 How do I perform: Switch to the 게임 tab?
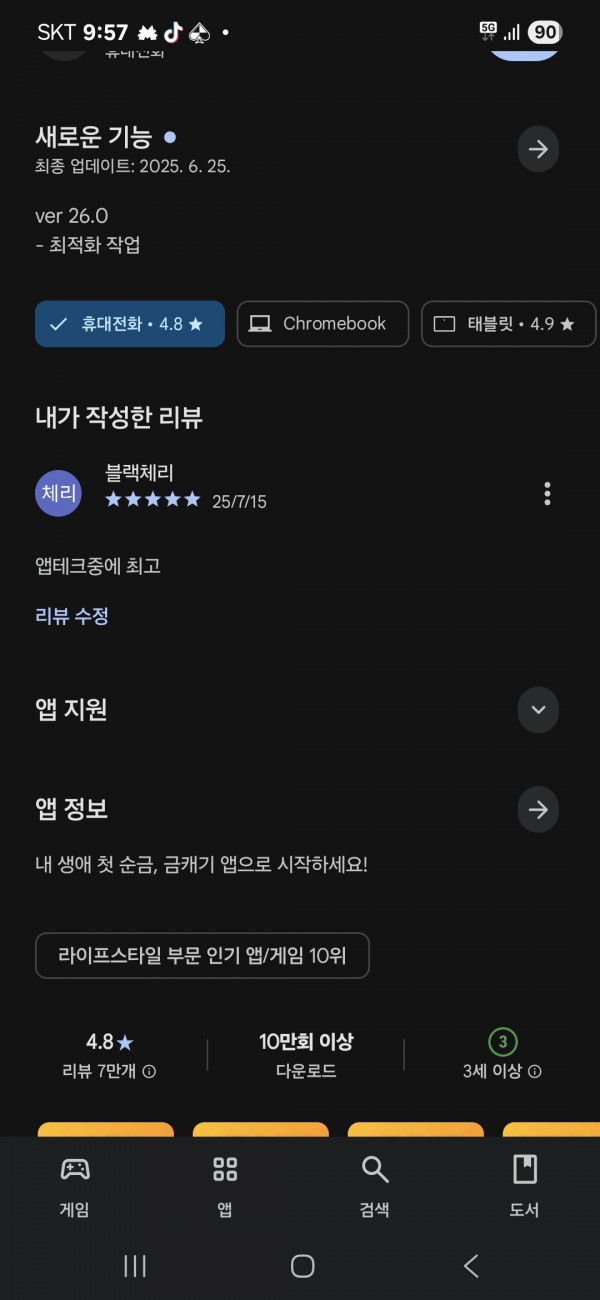[x=75, y=1186]
